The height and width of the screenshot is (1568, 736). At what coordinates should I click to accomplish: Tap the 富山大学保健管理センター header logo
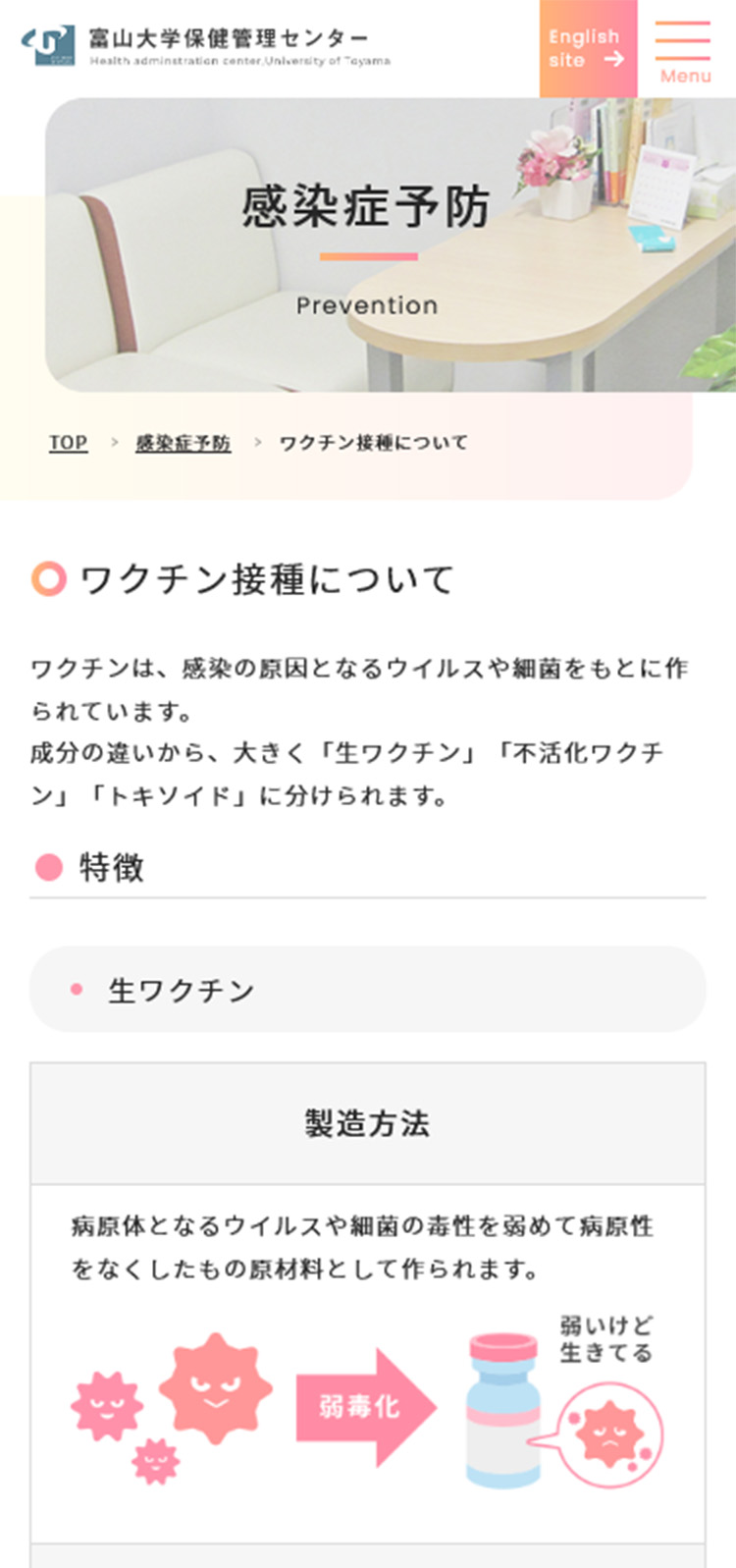tap(206, 46)
